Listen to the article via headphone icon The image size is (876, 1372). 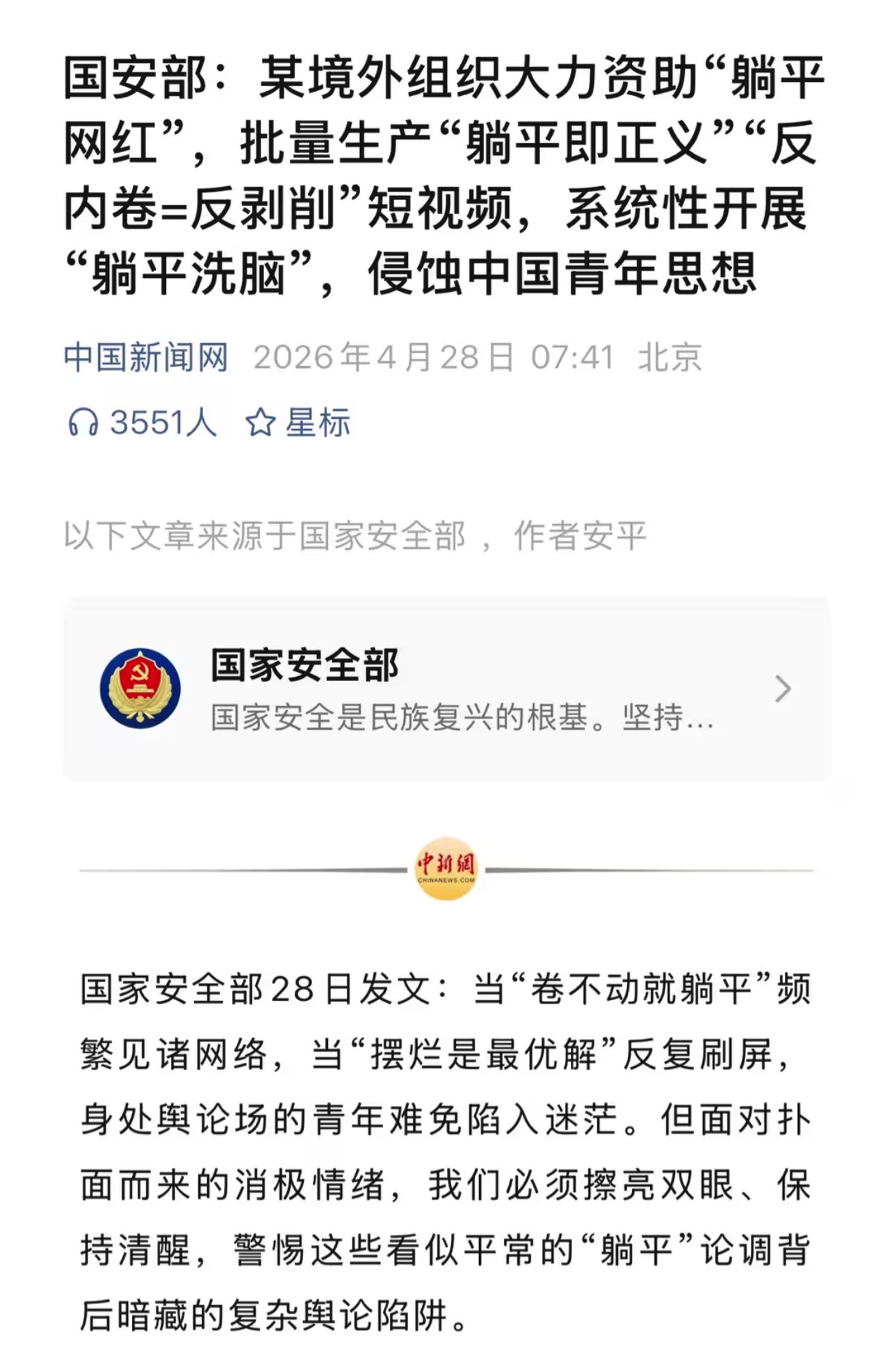(83, 423)
